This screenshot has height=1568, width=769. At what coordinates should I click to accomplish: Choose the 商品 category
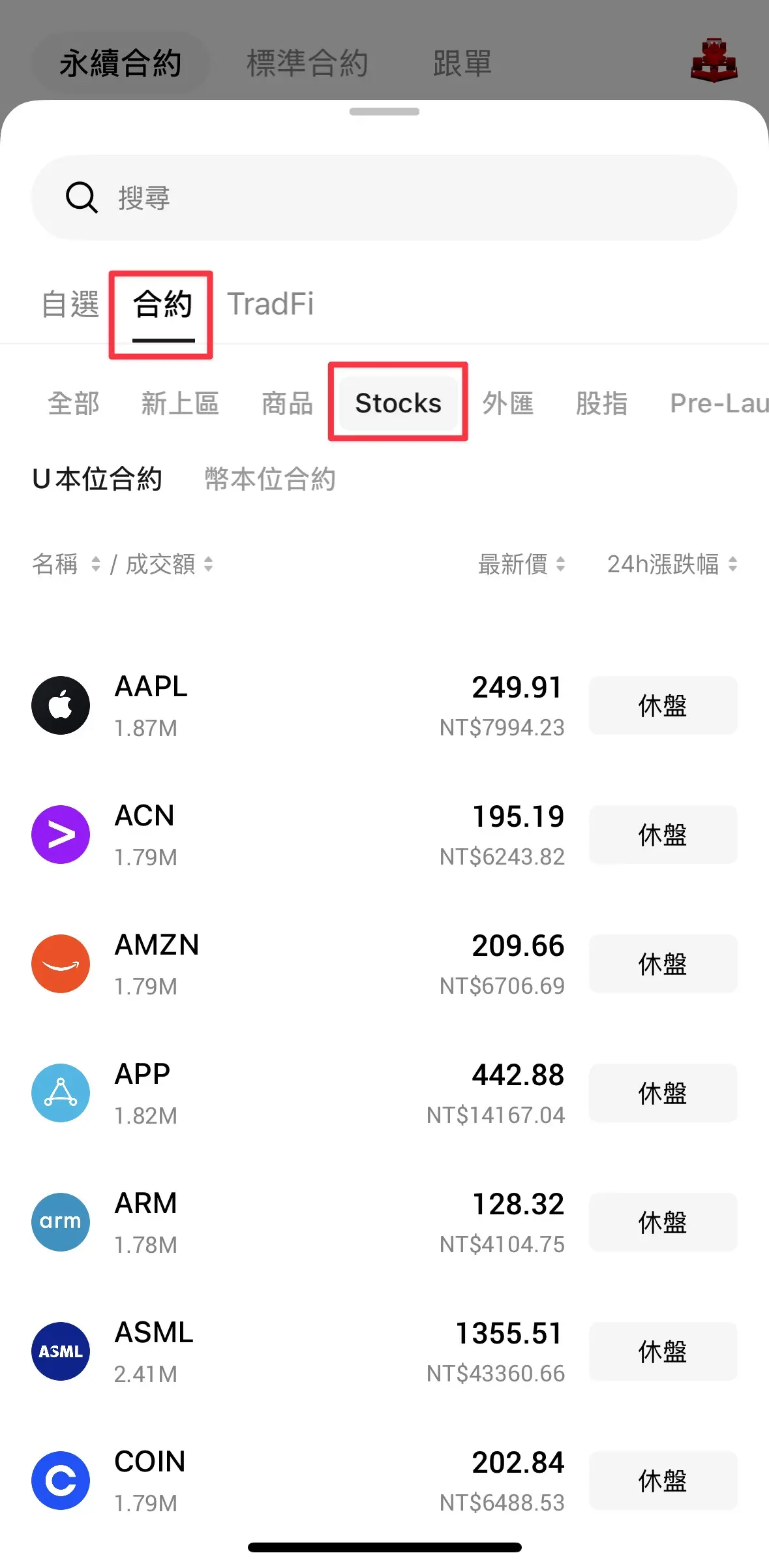coord(287,403)
